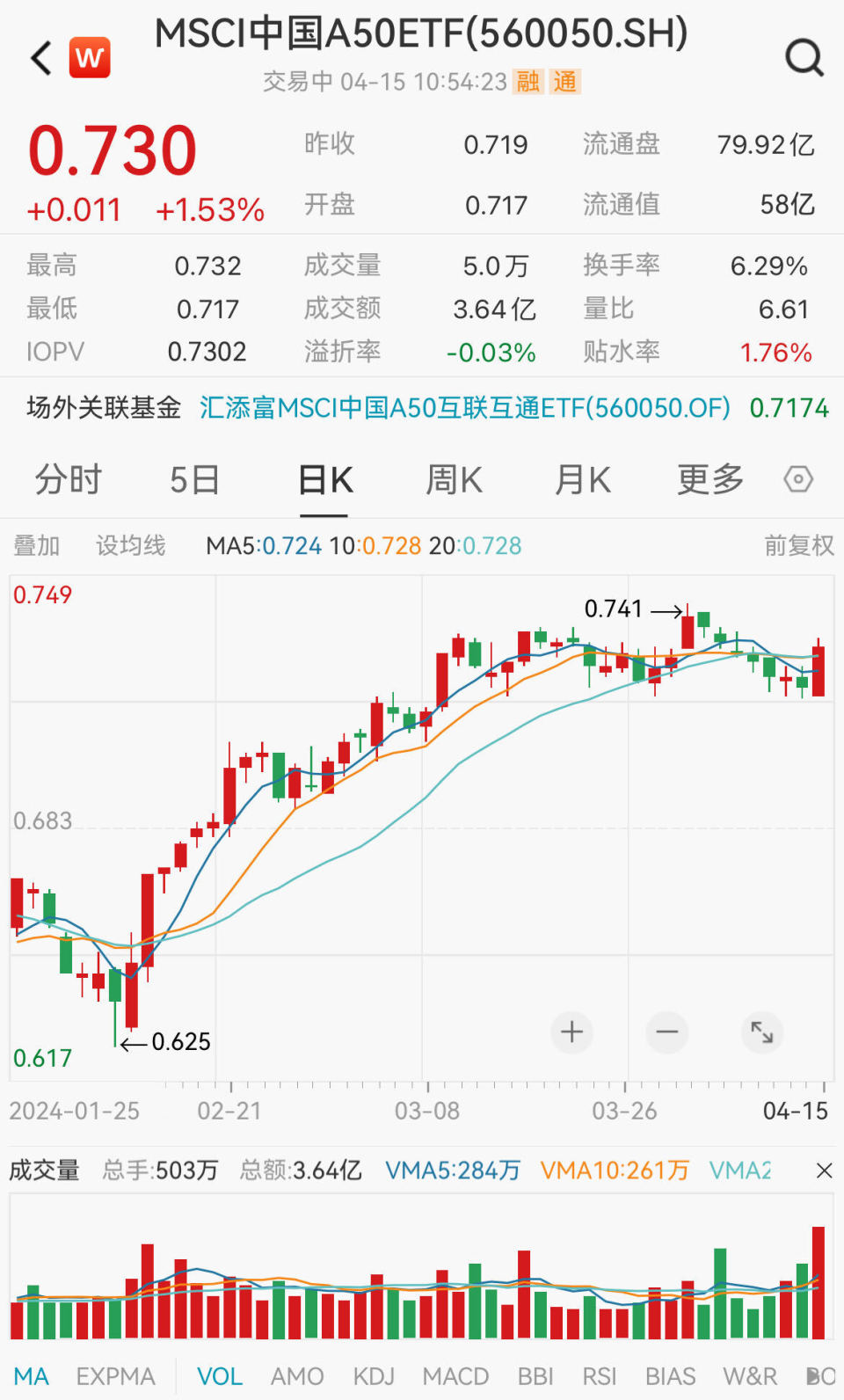Open the 更多 chart period options

[710, 480]
